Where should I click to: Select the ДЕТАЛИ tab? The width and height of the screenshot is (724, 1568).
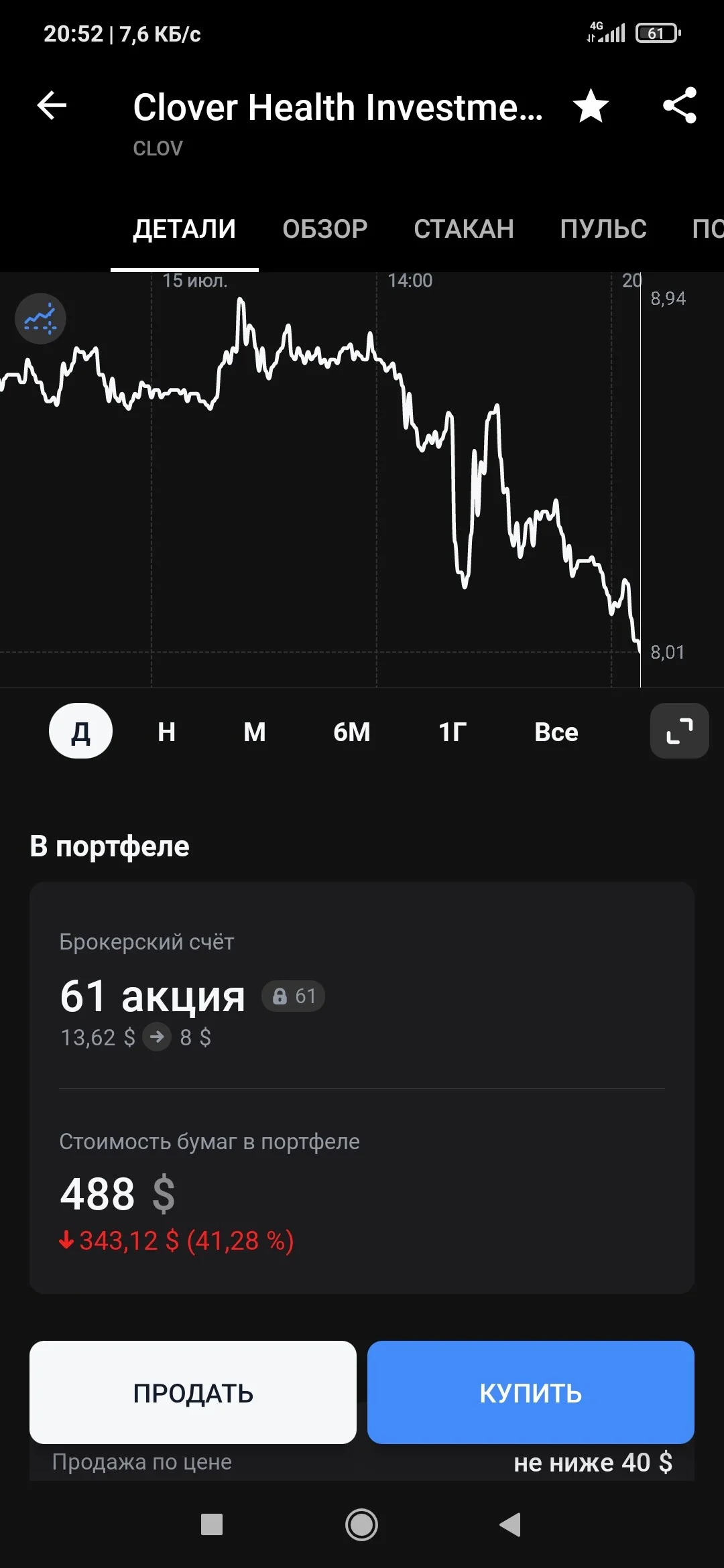click(184, 229)
